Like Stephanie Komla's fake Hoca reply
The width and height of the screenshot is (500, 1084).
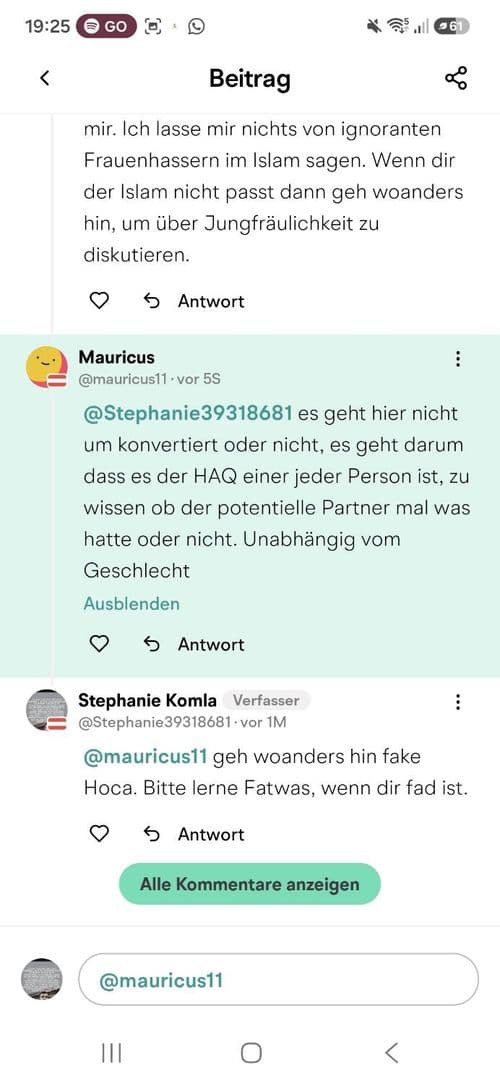coord(100,834)
